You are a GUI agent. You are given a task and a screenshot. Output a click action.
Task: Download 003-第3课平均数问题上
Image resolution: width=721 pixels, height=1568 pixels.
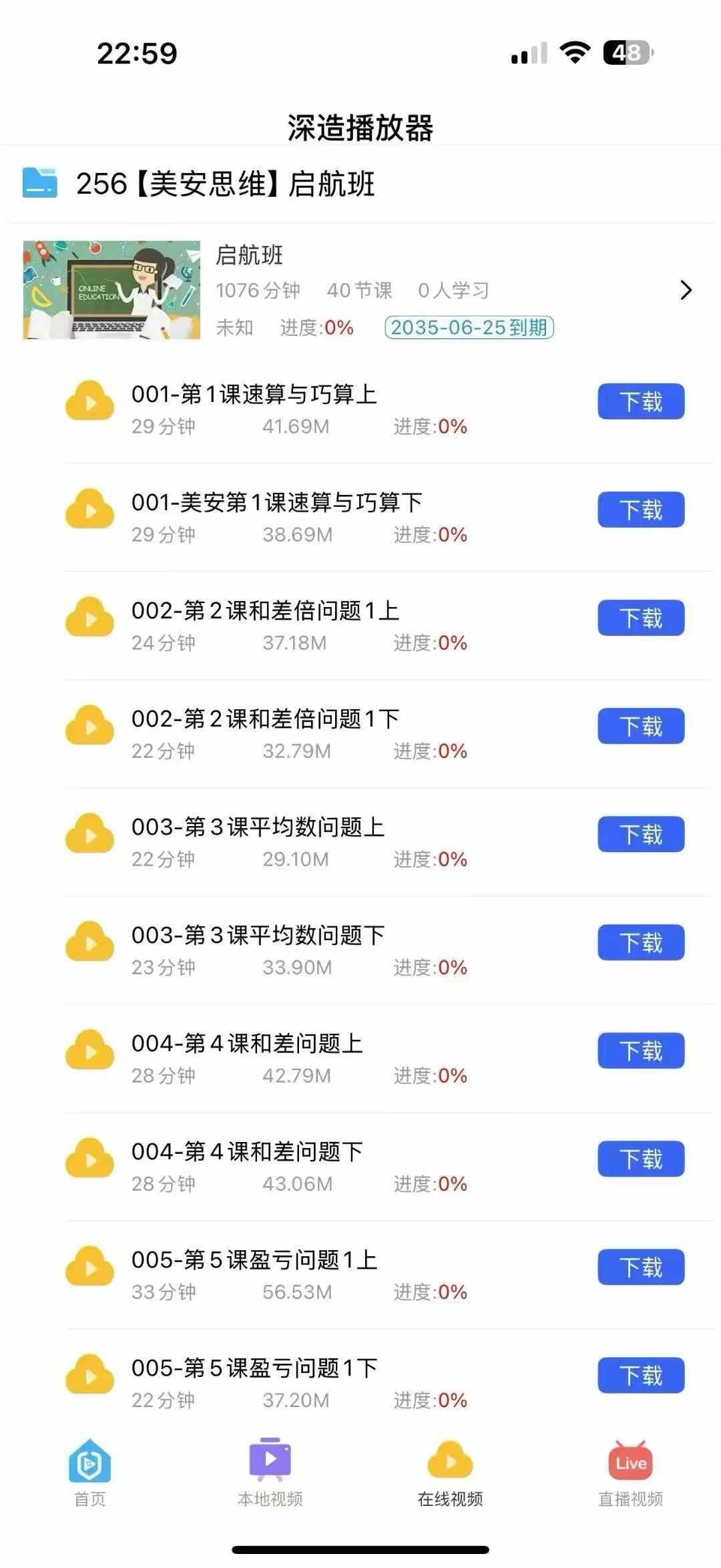coord(641,834)
